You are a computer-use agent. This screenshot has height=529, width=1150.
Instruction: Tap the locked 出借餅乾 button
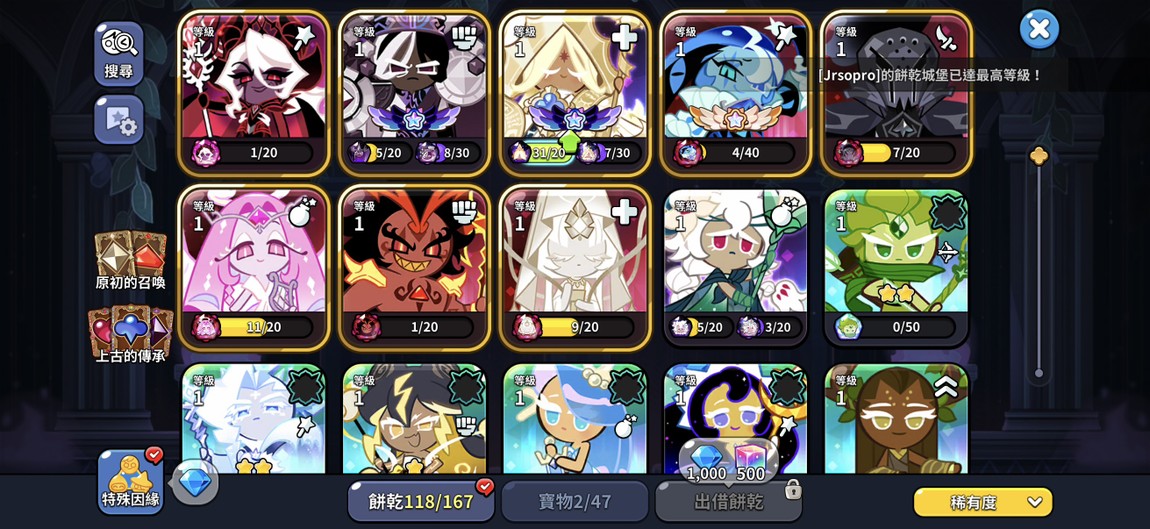coord(729,501)
